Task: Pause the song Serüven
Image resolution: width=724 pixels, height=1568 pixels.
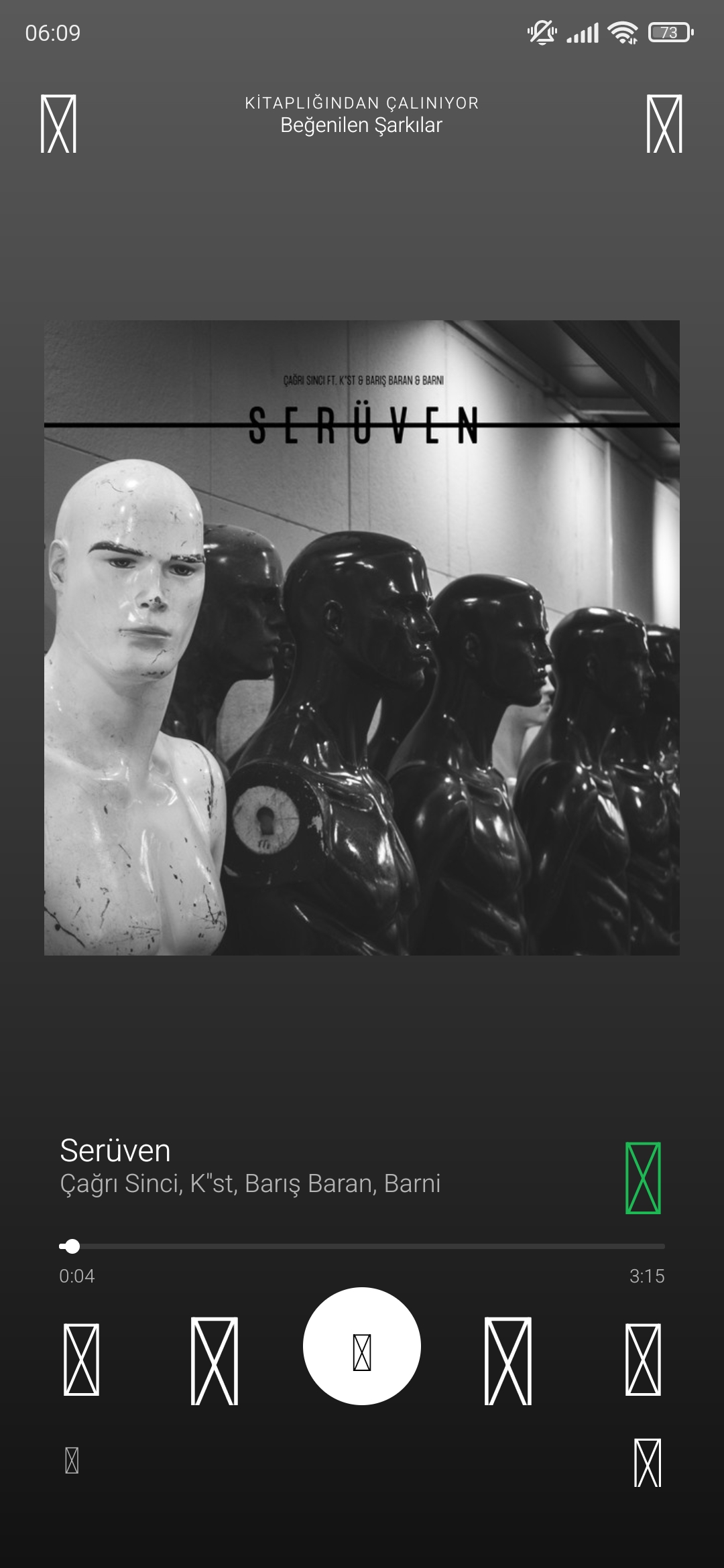Action: click(362, 1346)
